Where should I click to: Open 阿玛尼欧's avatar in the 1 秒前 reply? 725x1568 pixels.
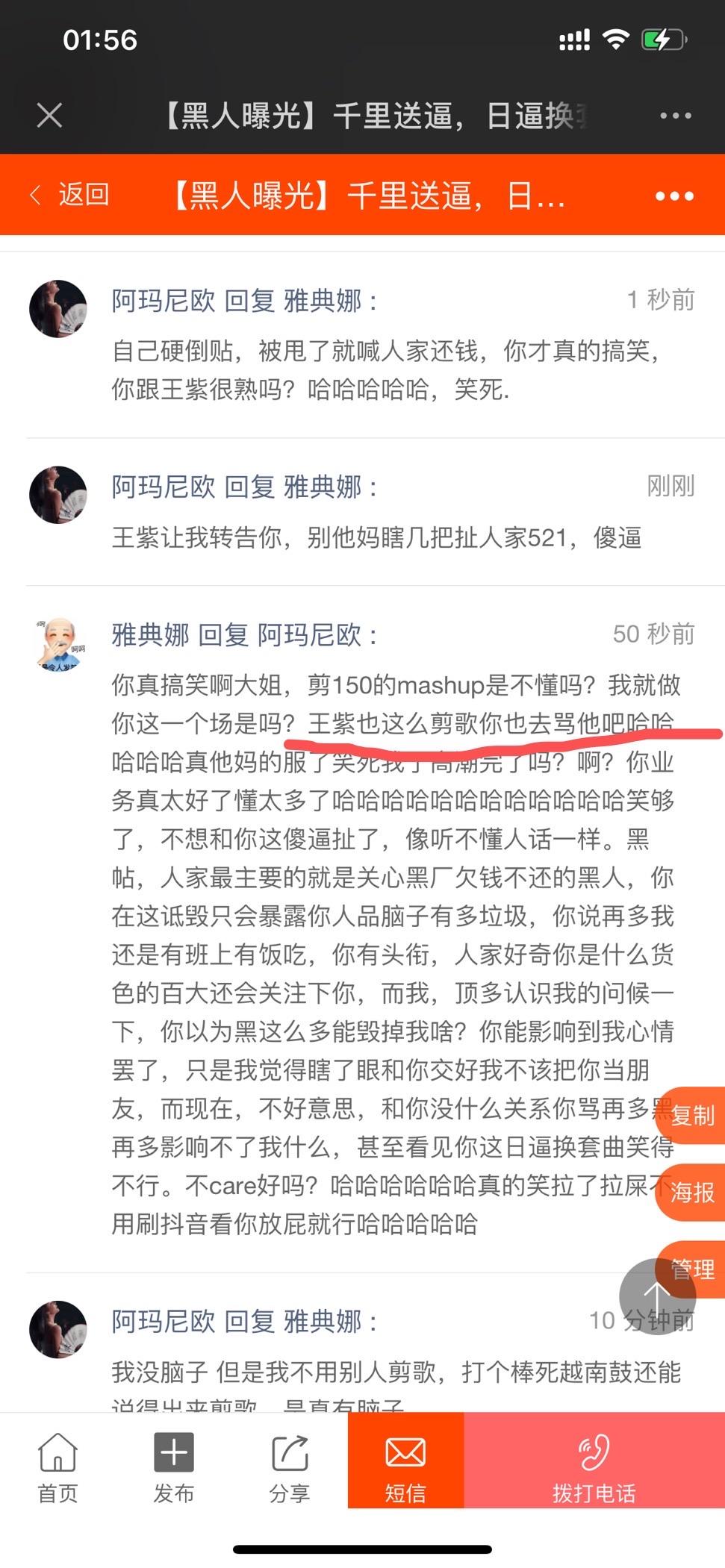pyautogui.click(x=58, y=308)
